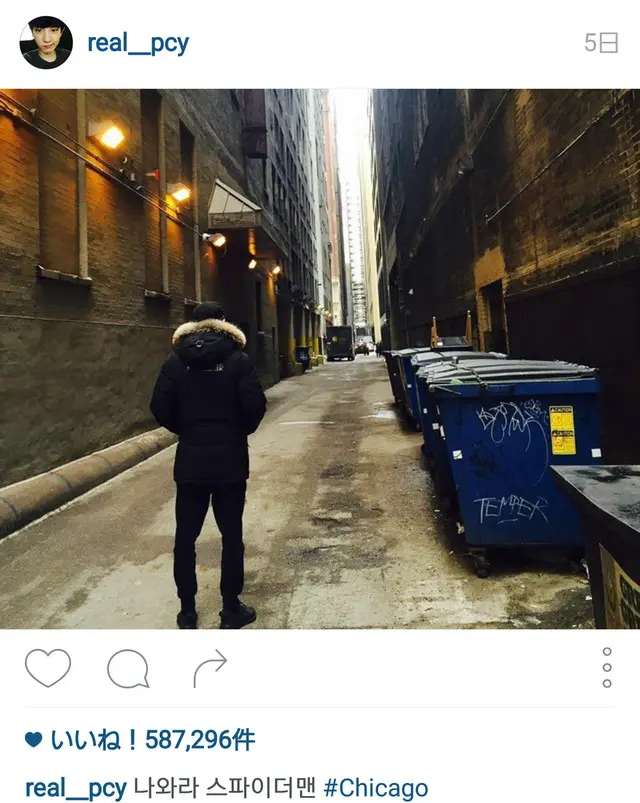Image resolution: width=640 pixels, height=803 pixels.
Task: Open comments with the speech bubble icon
Action: click(x=128, y=668)
